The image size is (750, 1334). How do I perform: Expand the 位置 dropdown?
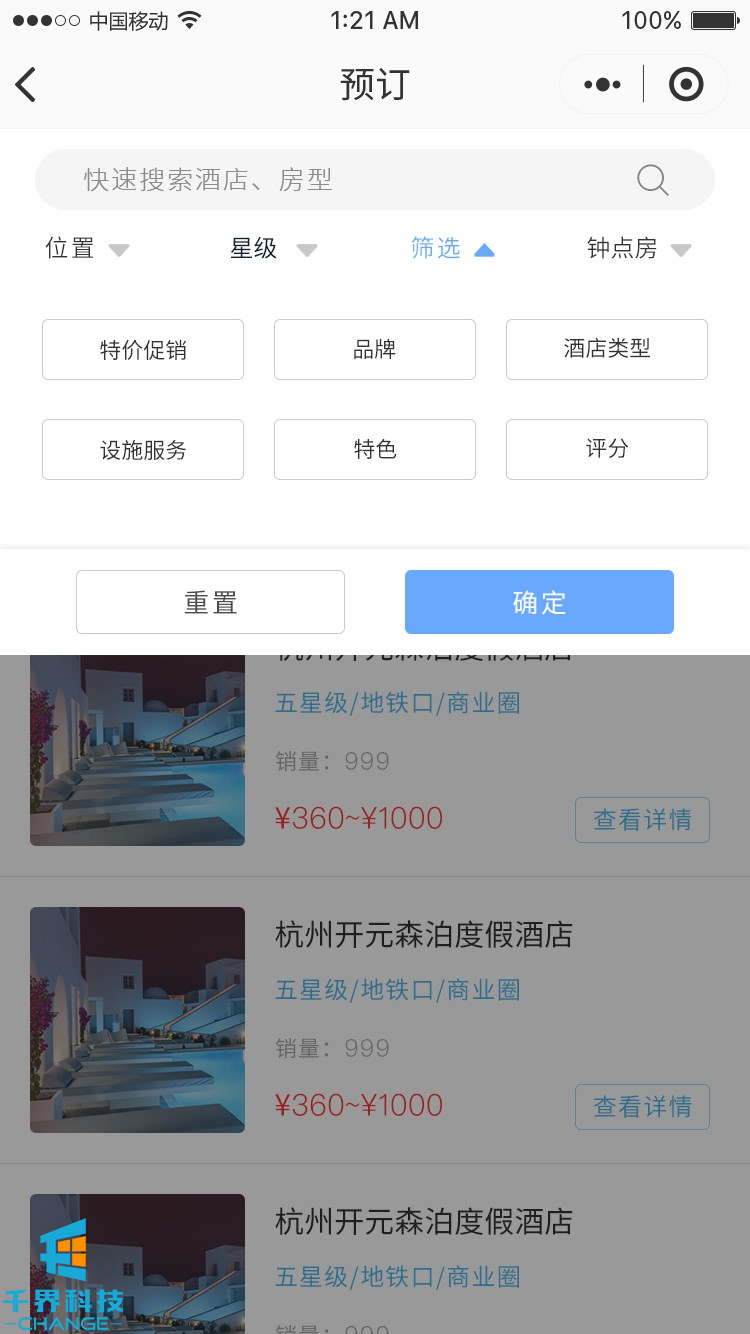click(87, 249)
